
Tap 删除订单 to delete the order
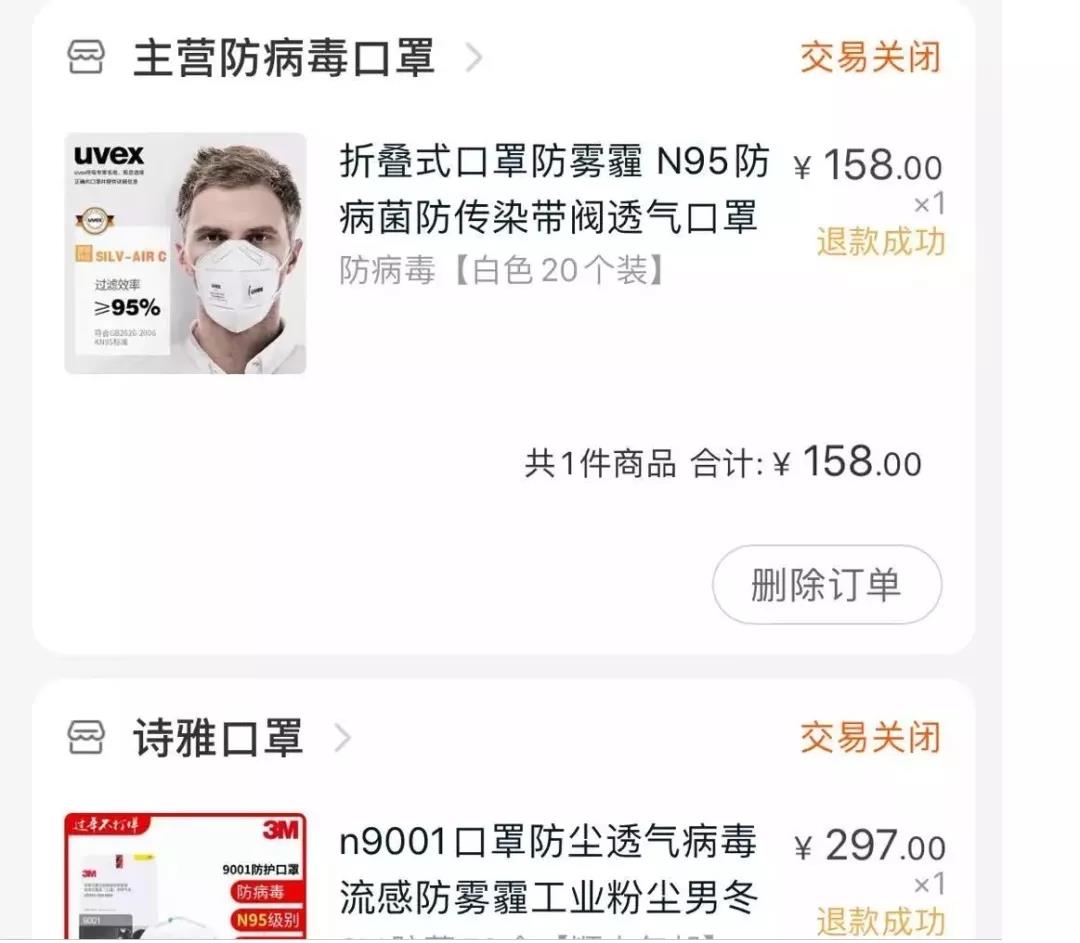point(826,585)
